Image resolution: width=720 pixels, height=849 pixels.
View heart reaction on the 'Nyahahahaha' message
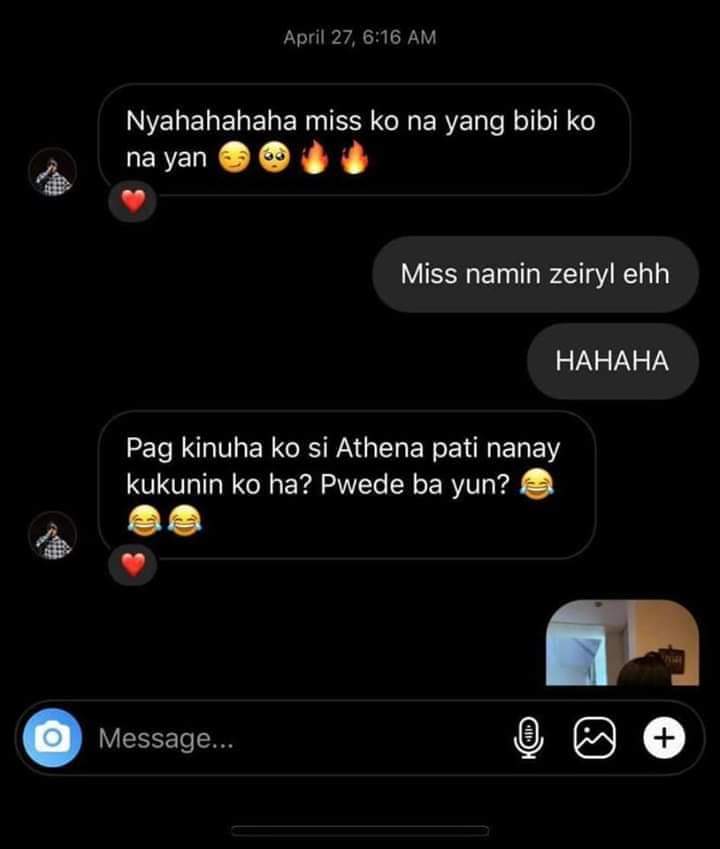pyautogui.click(x=134, y=202)
